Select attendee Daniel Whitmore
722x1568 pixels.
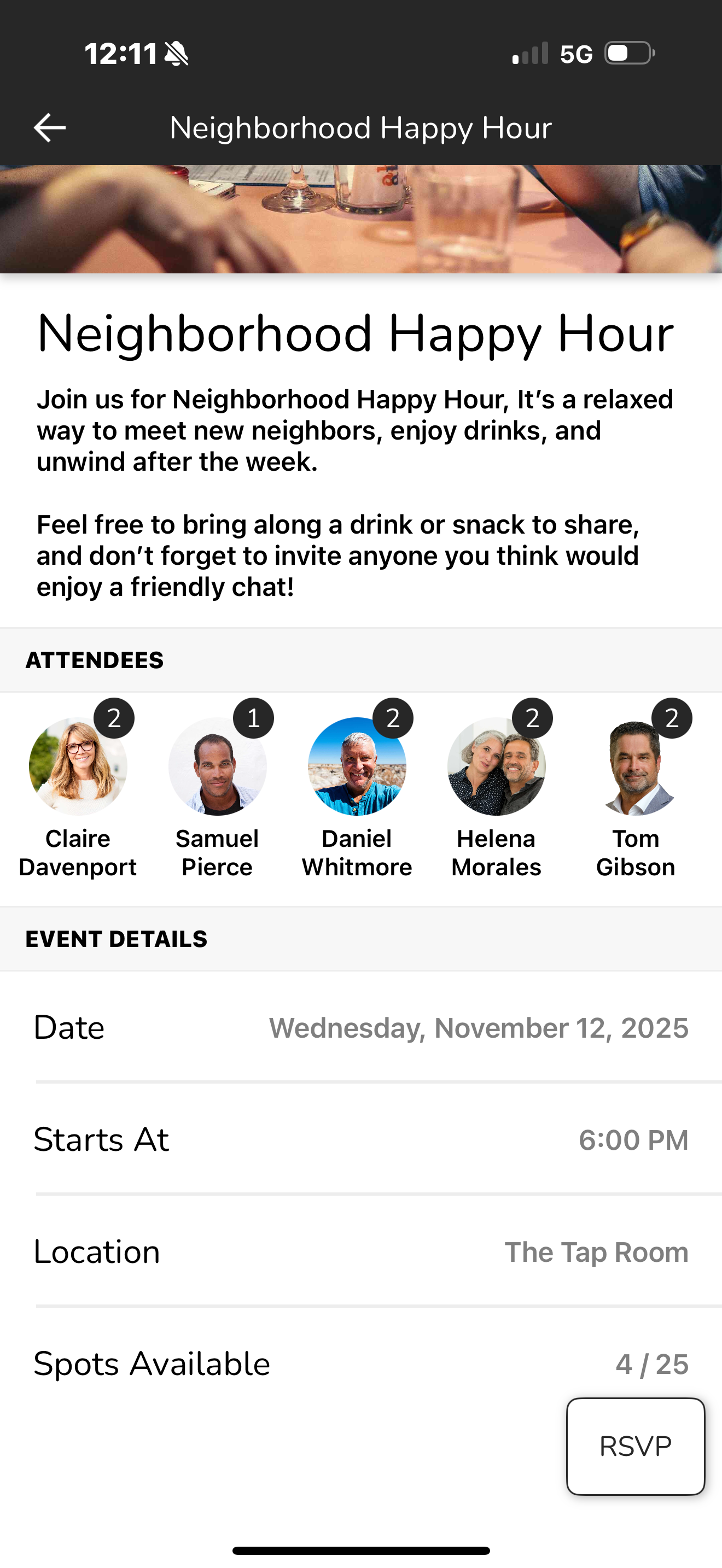(357, 767)
